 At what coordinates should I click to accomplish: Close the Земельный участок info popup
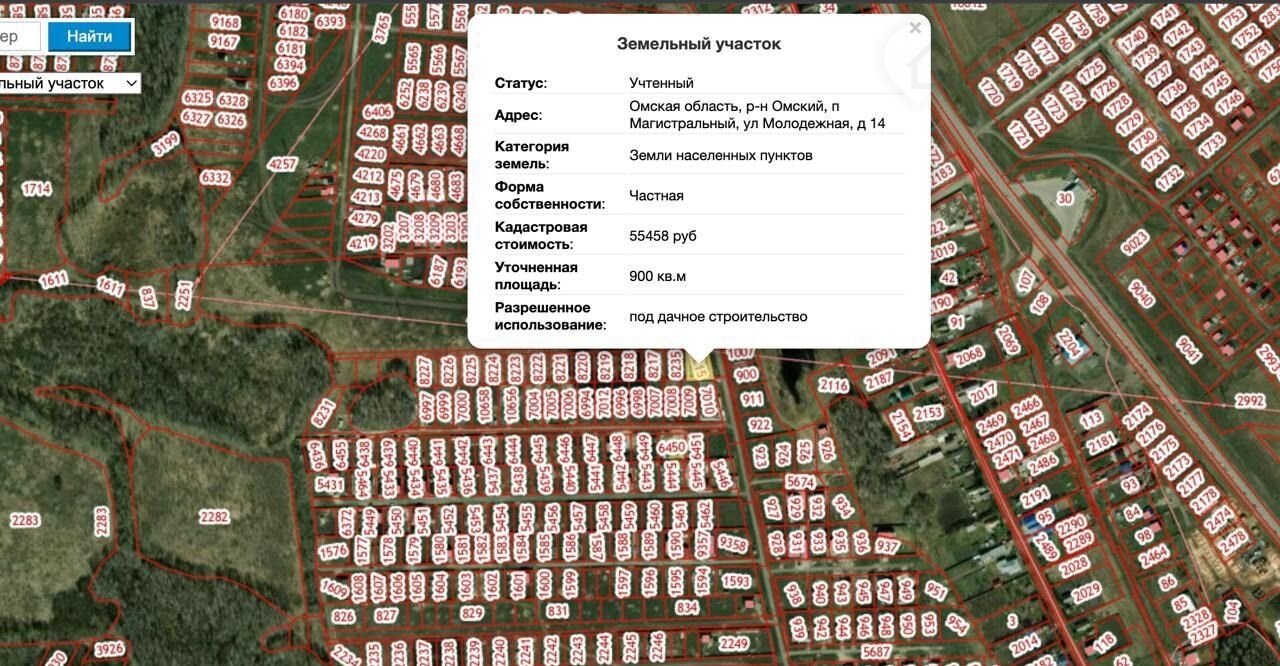pos(915,28)
